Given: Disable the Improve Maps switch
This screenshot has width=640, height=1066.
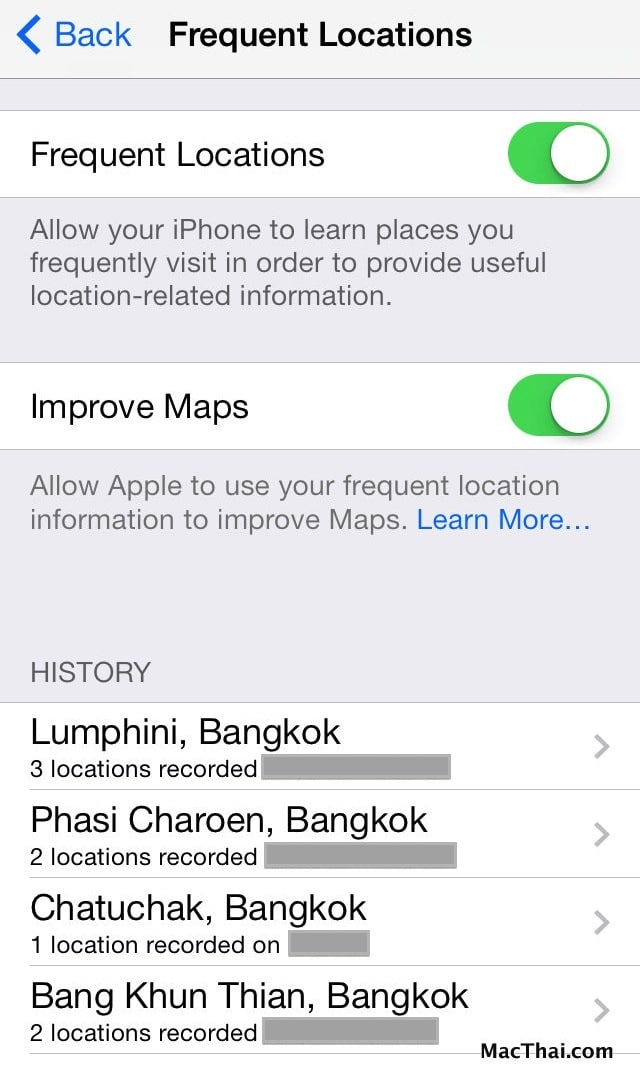Looking at the screenshot, I should pyautogui.click(x=558, y=406).
